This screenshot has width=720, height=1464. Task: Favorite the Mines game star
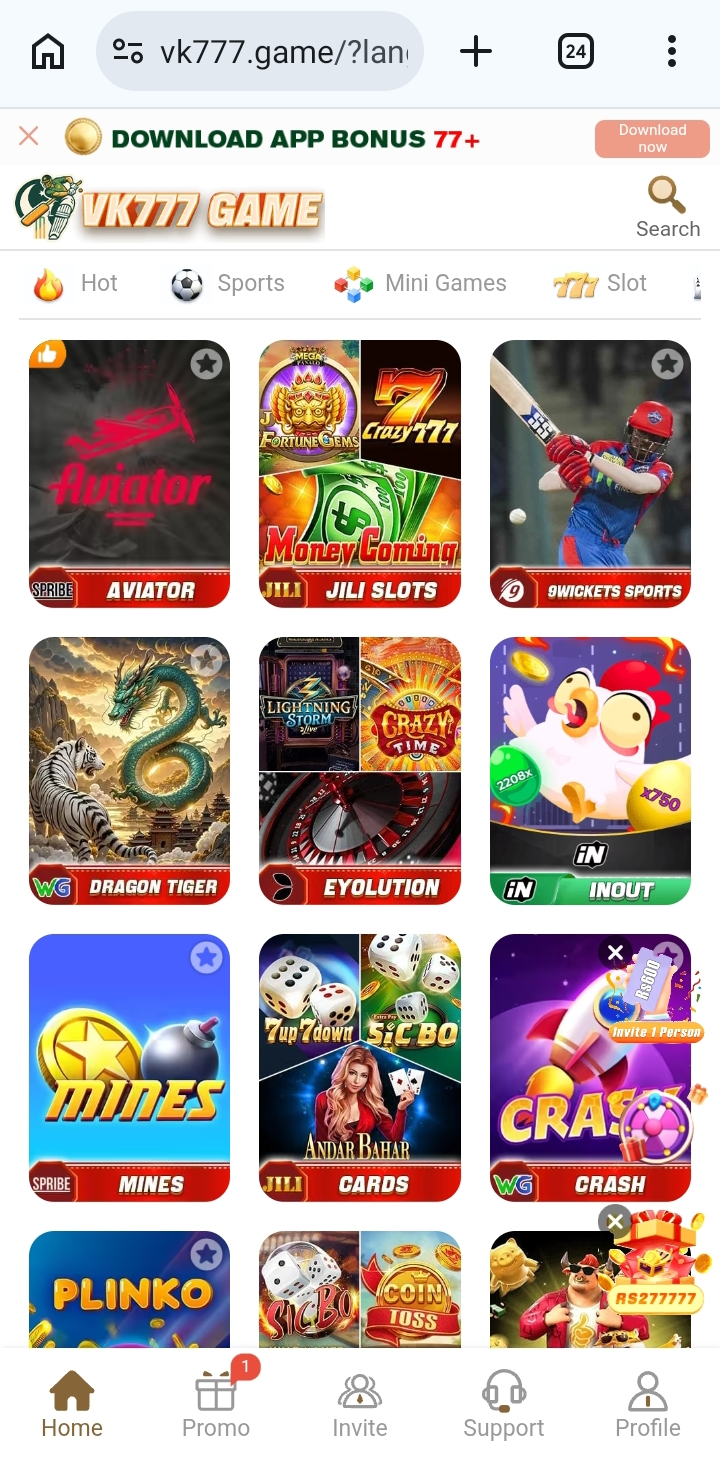[x=207, y=957]
